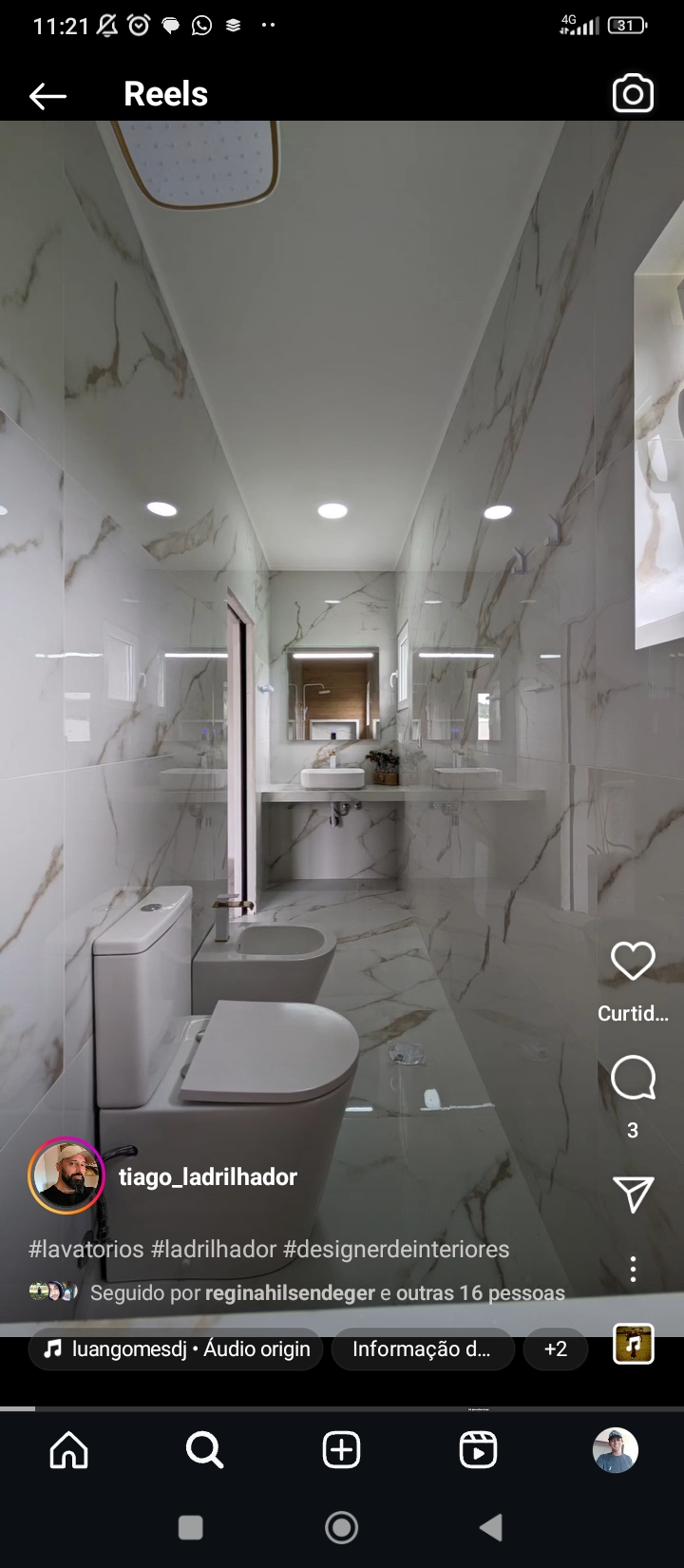Switch to the Reels tab
684x1568 pixels.
pos(478,1450)
